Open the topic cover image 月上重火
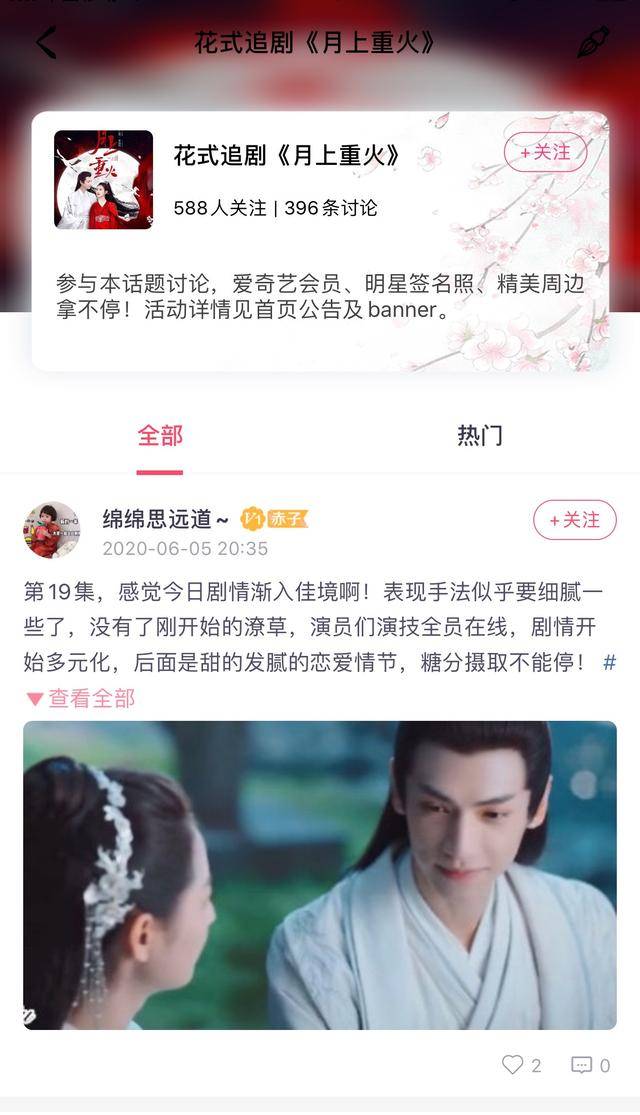 point(103,180)
